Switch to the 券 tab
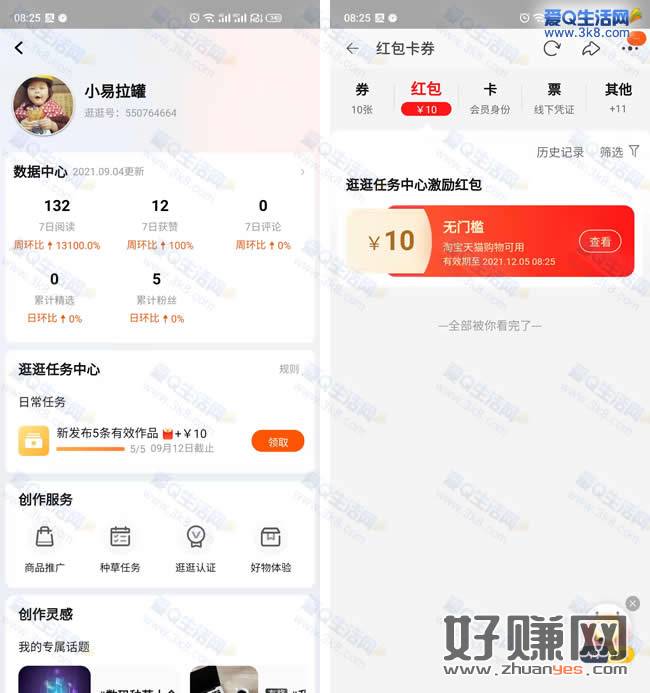650x693 pixels. pos(362,98)
